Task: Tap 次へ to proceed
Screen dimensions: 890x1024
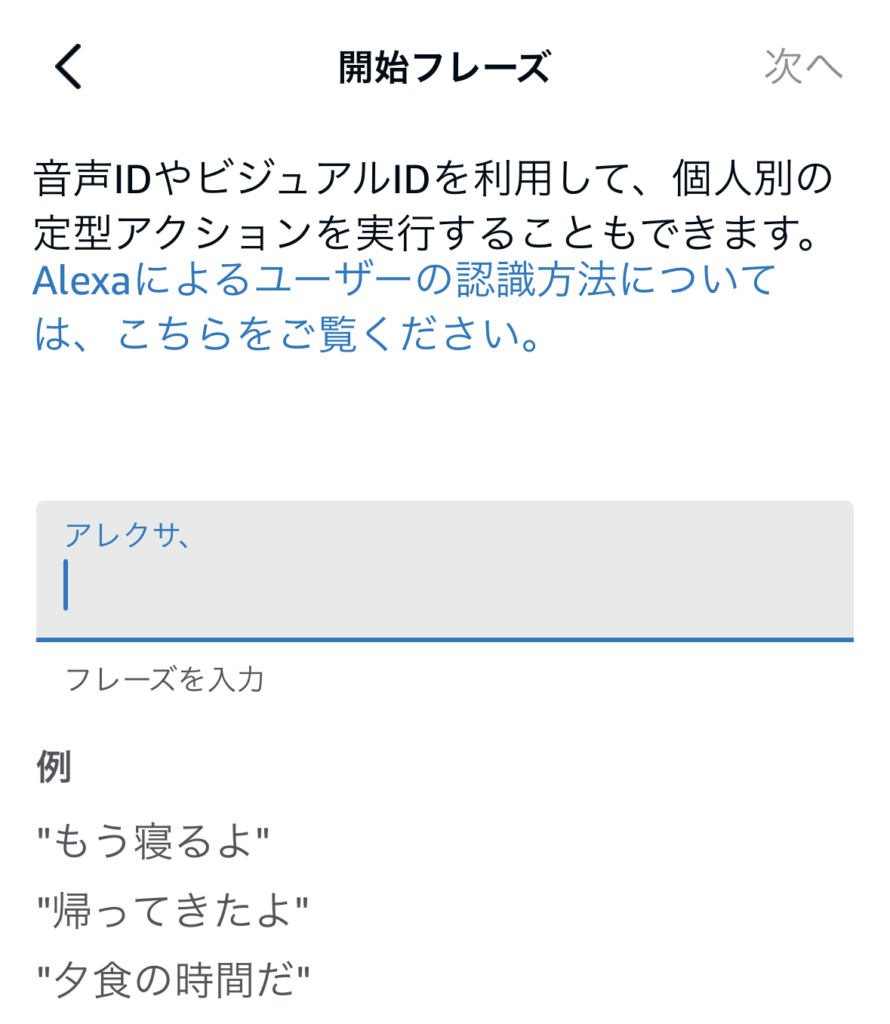Action: tap(803, 67)
